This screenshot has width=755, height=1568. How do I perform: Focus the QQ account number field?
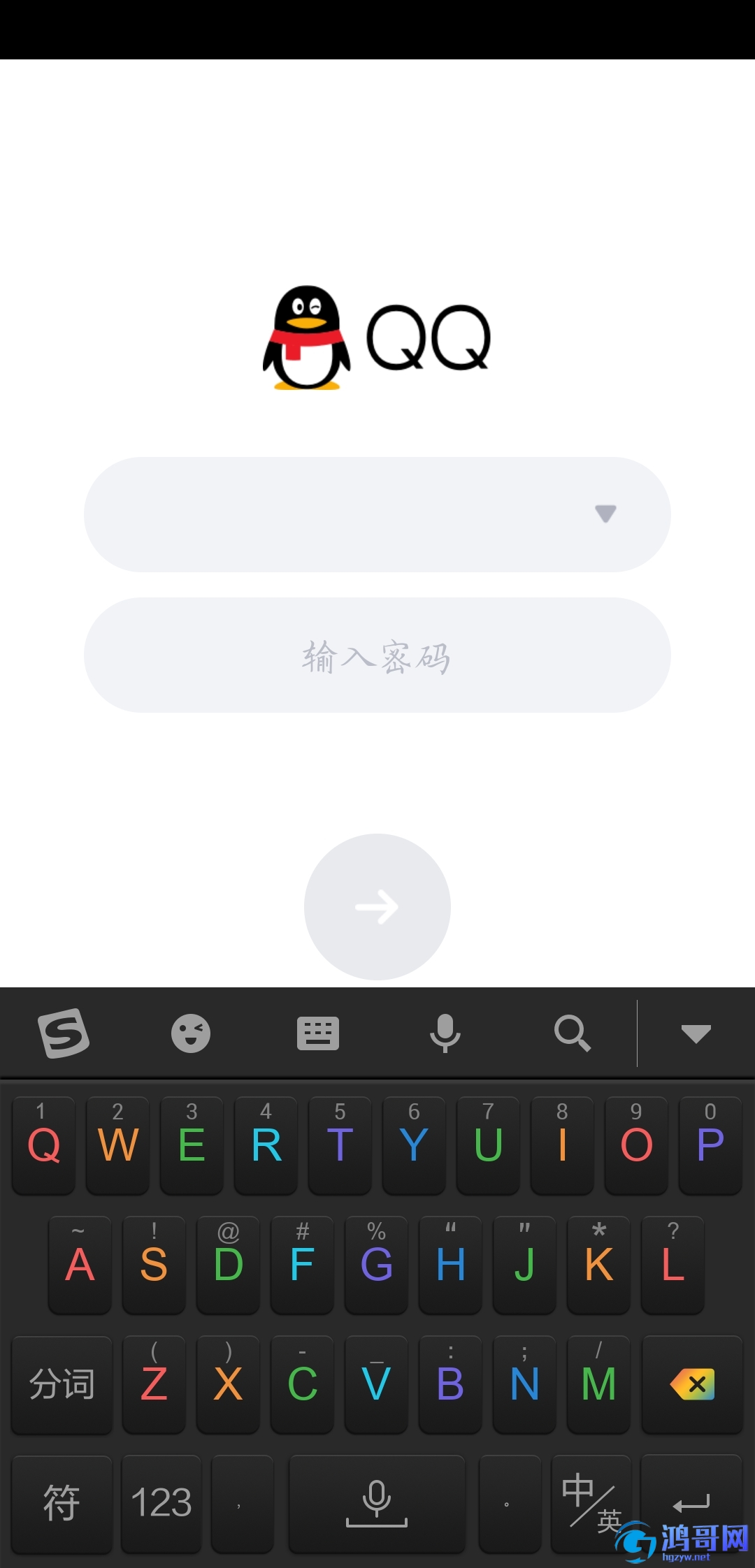(336, 515)
